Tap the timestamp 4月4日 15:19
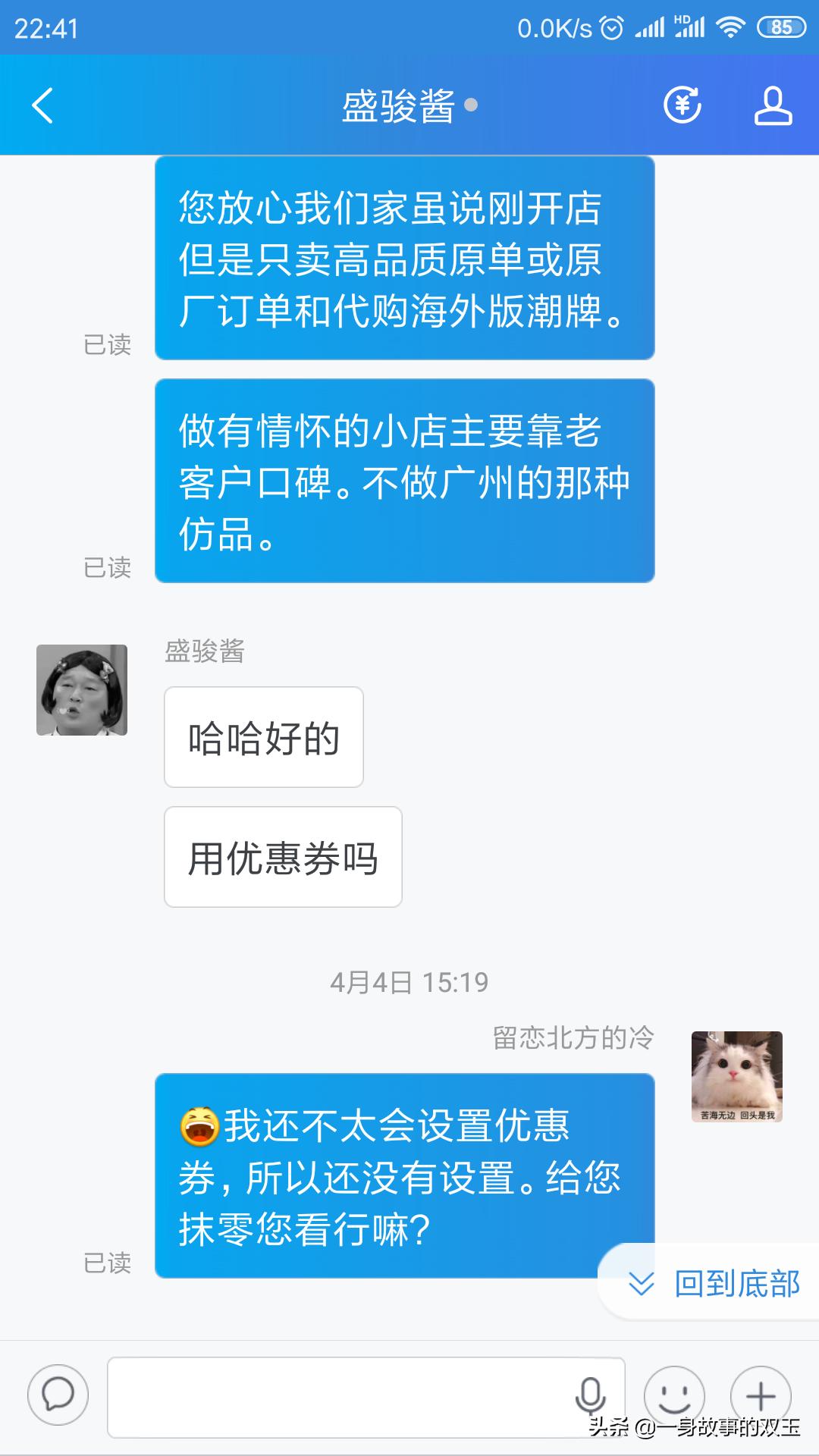Image resolution: width=819 pixels, height=1456 pixels. (409, 981)
